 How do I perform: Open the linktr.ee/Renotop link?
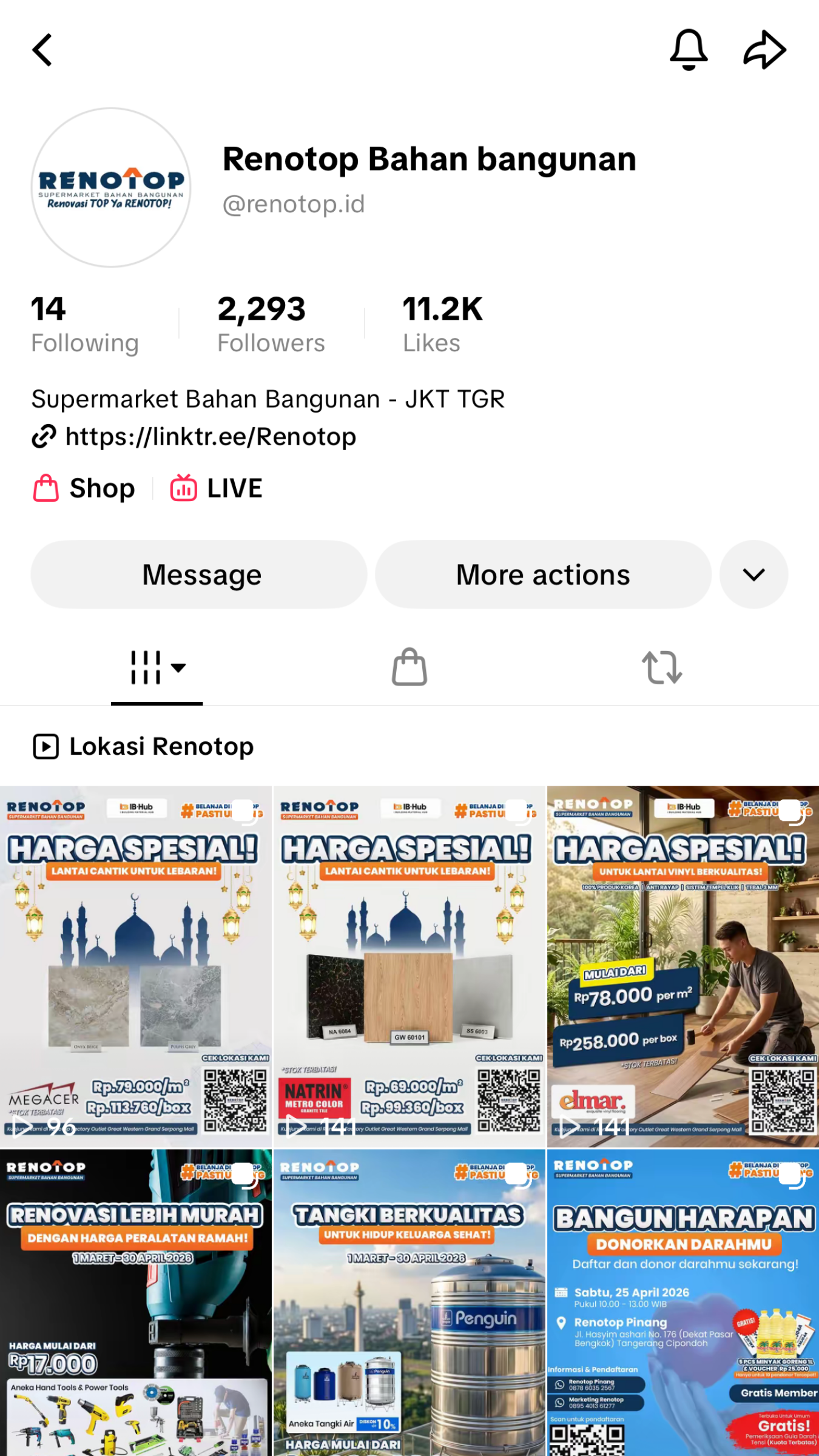coord(210,437)
